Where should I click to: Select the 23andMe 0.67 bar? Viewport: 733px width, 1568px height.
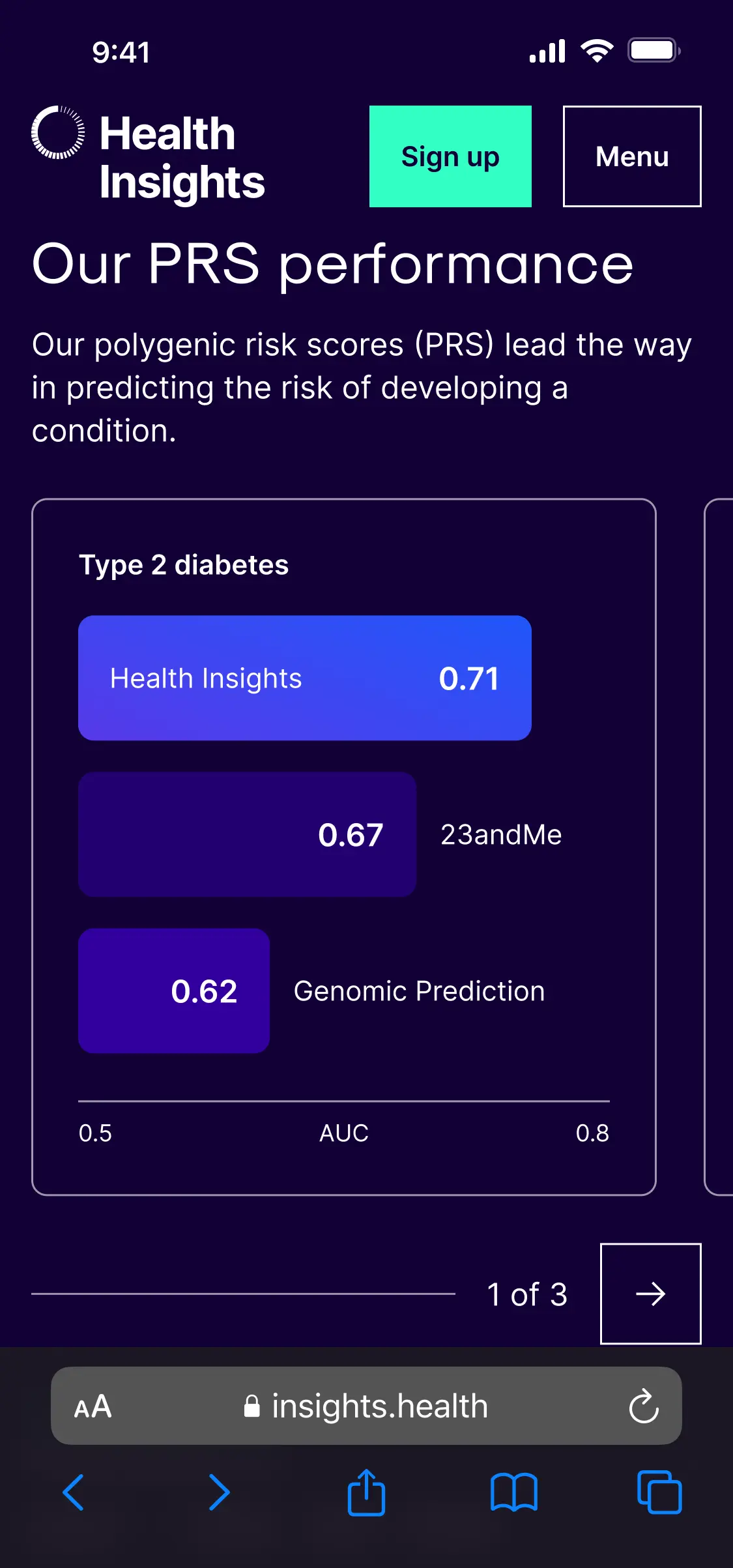point(247,834)
